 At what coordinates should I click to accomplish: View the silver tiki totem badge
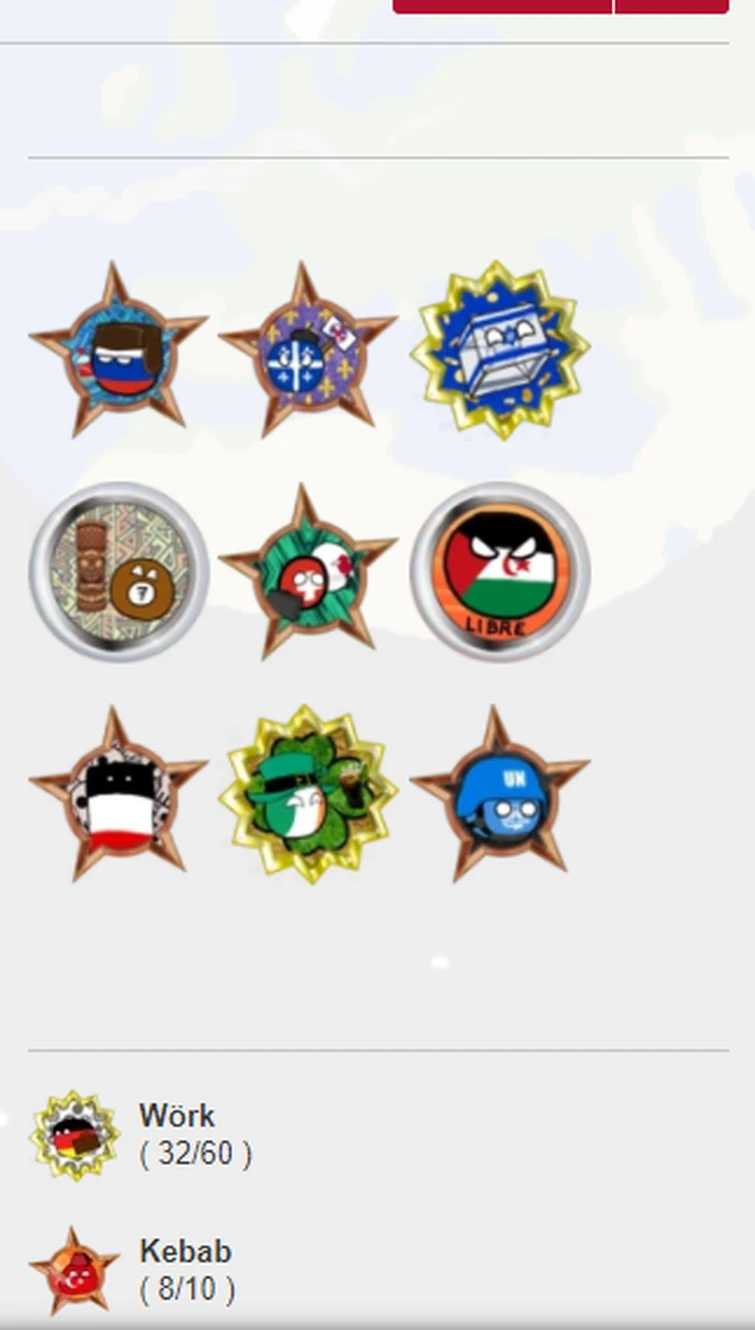[118, 572]
